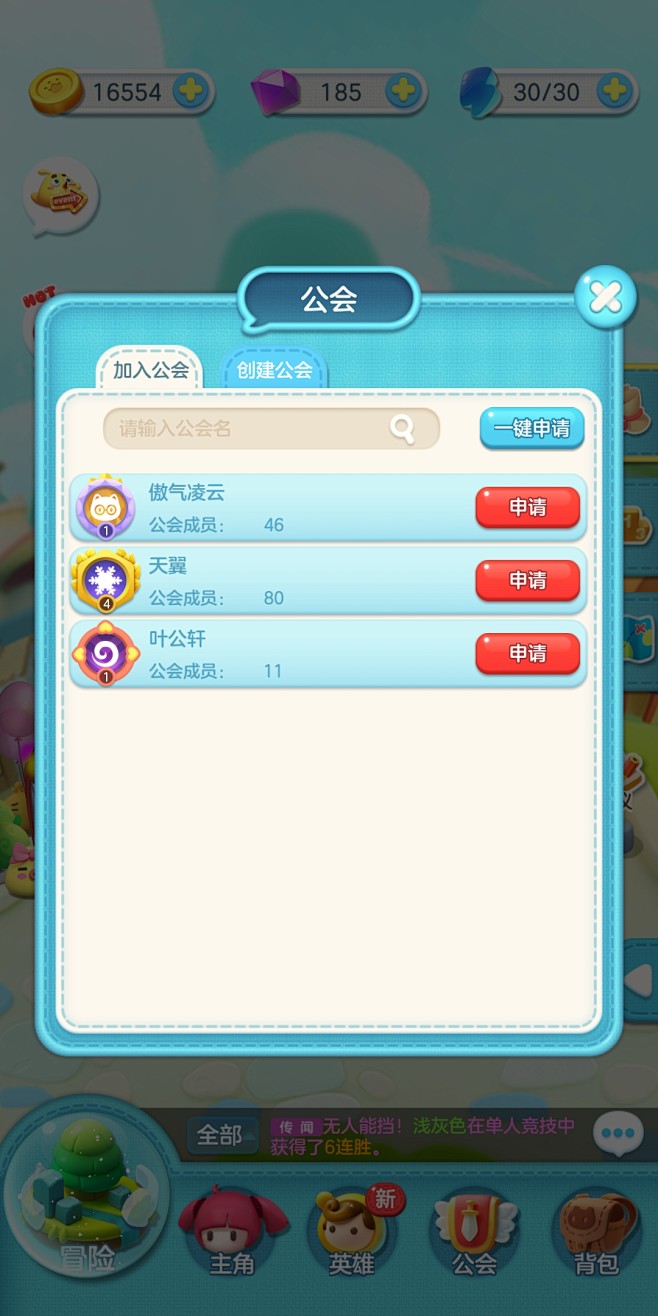Tap the magnifier search icon
Screen dimensions: 658x1316
click(x=402, y=429)
